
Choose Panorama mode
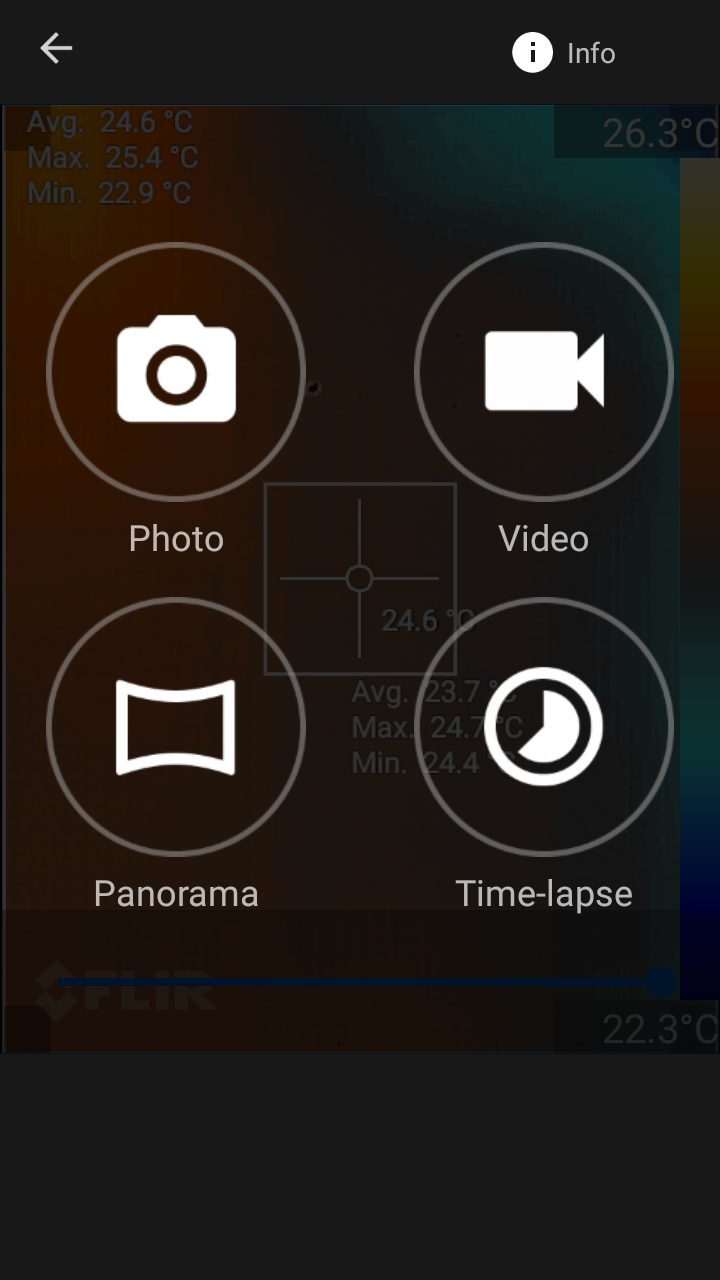[x=176, y=727]
